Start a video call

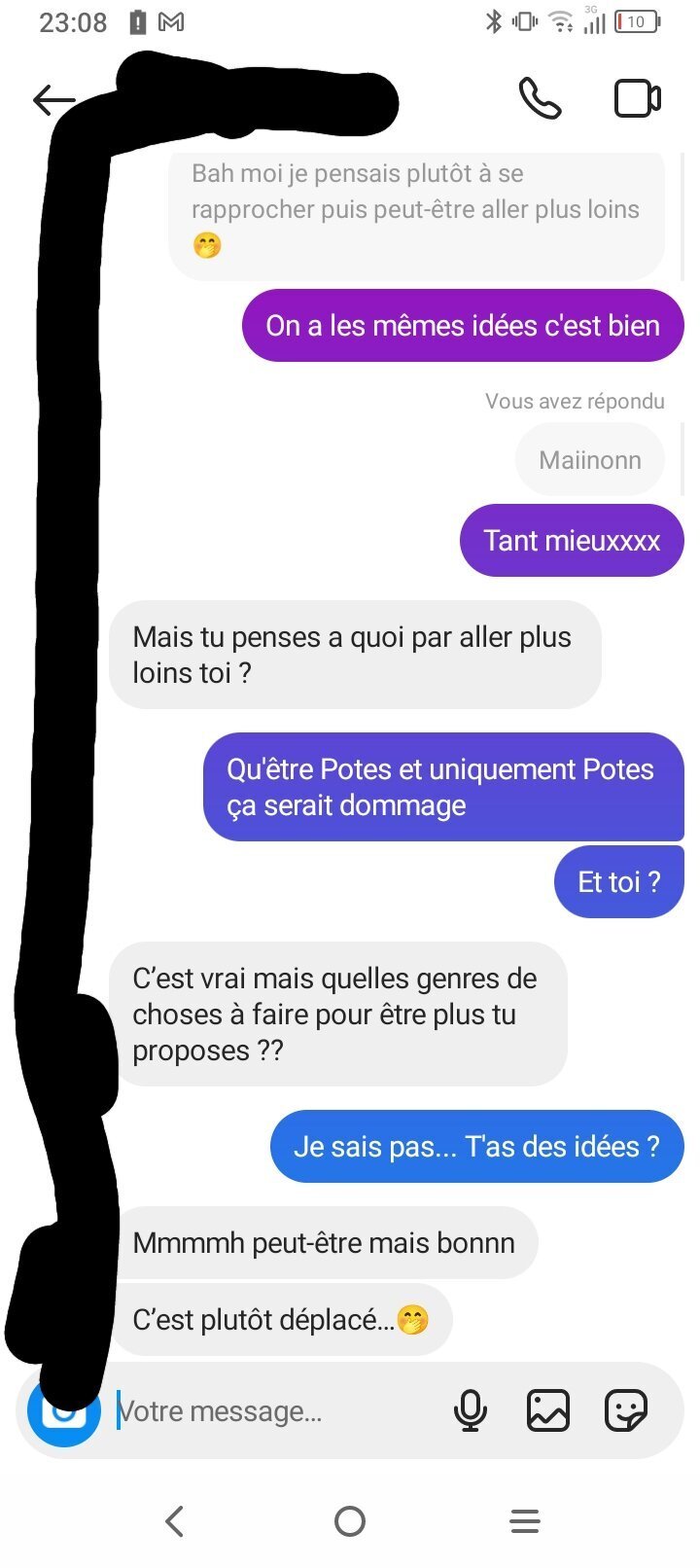637,98
